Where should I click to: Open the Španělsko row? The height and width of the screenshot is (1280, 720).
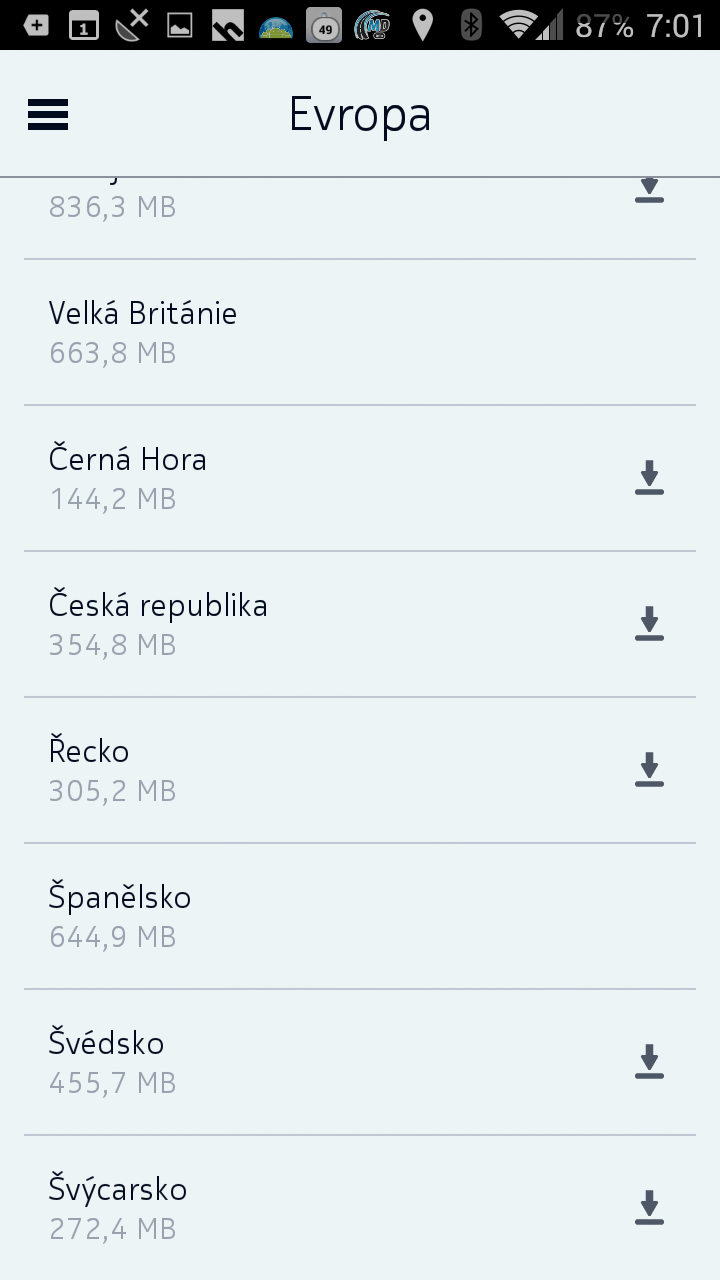[360, 917]
